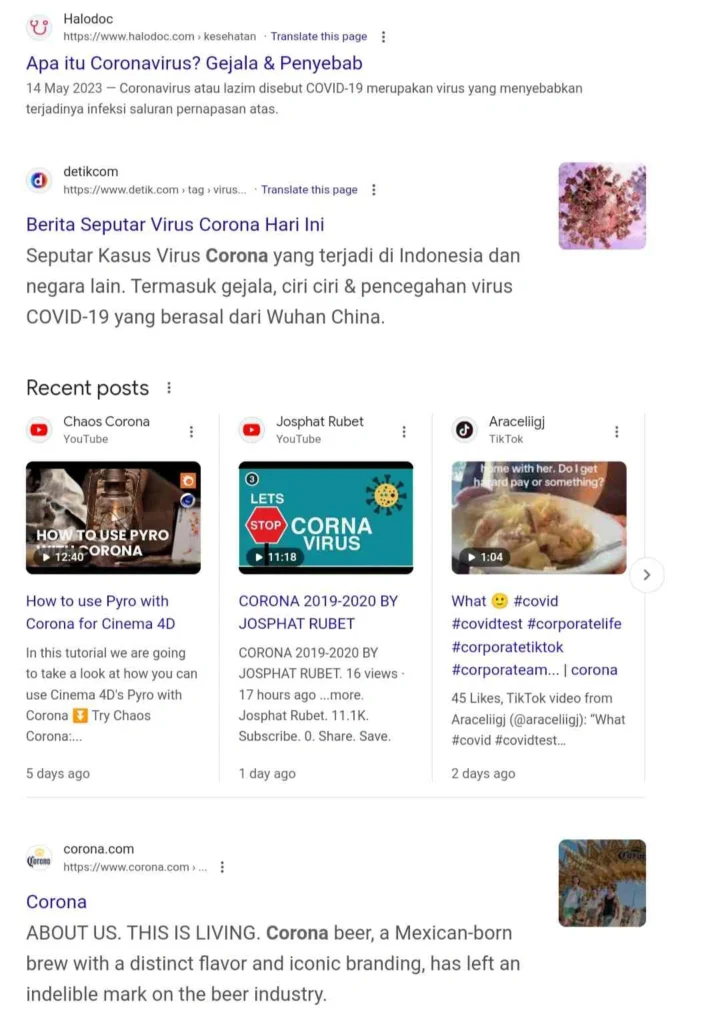Translate the Halodoc page
The width and height of the screenshot is (720, 1024).
(318, 36)
